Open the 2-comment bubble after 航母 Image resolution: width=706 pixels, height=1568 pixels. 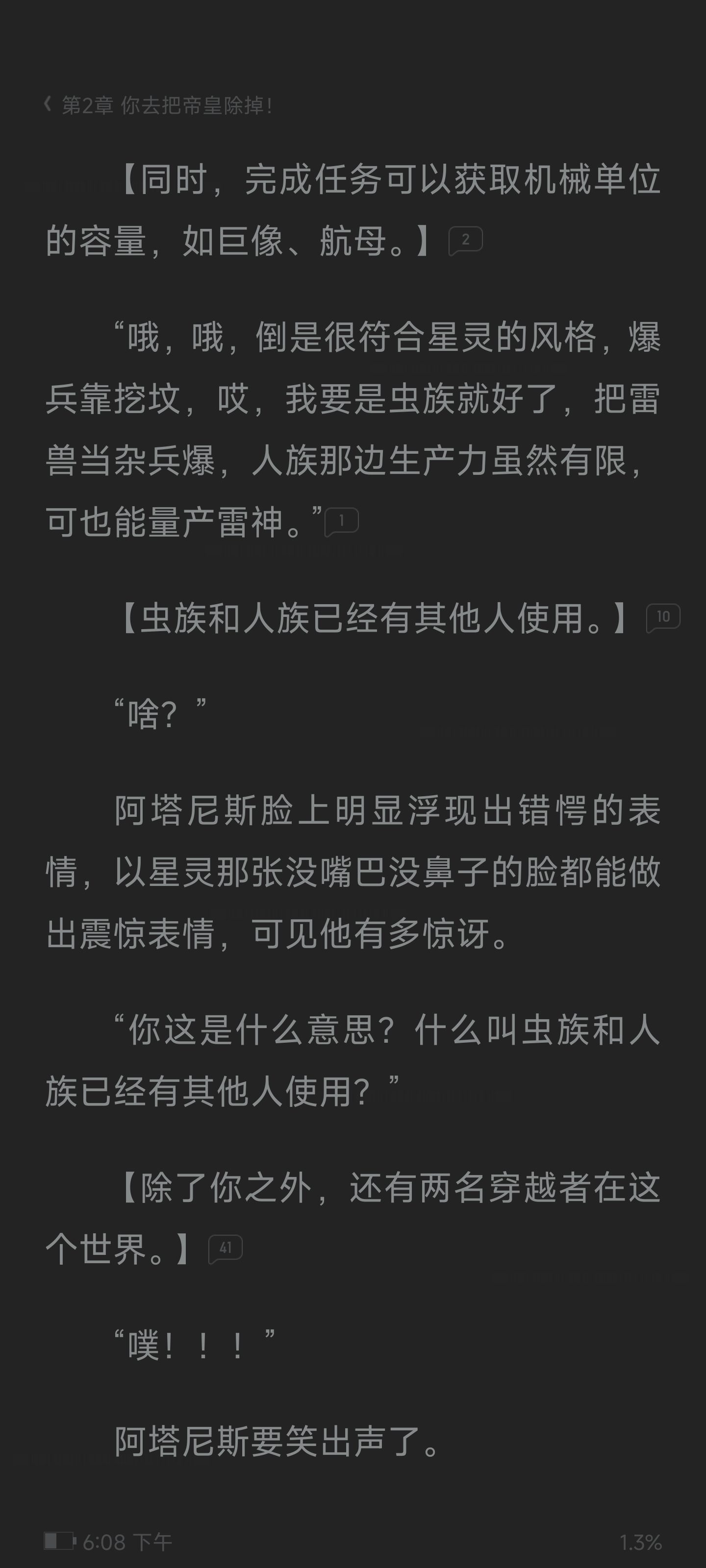(465, 241)
